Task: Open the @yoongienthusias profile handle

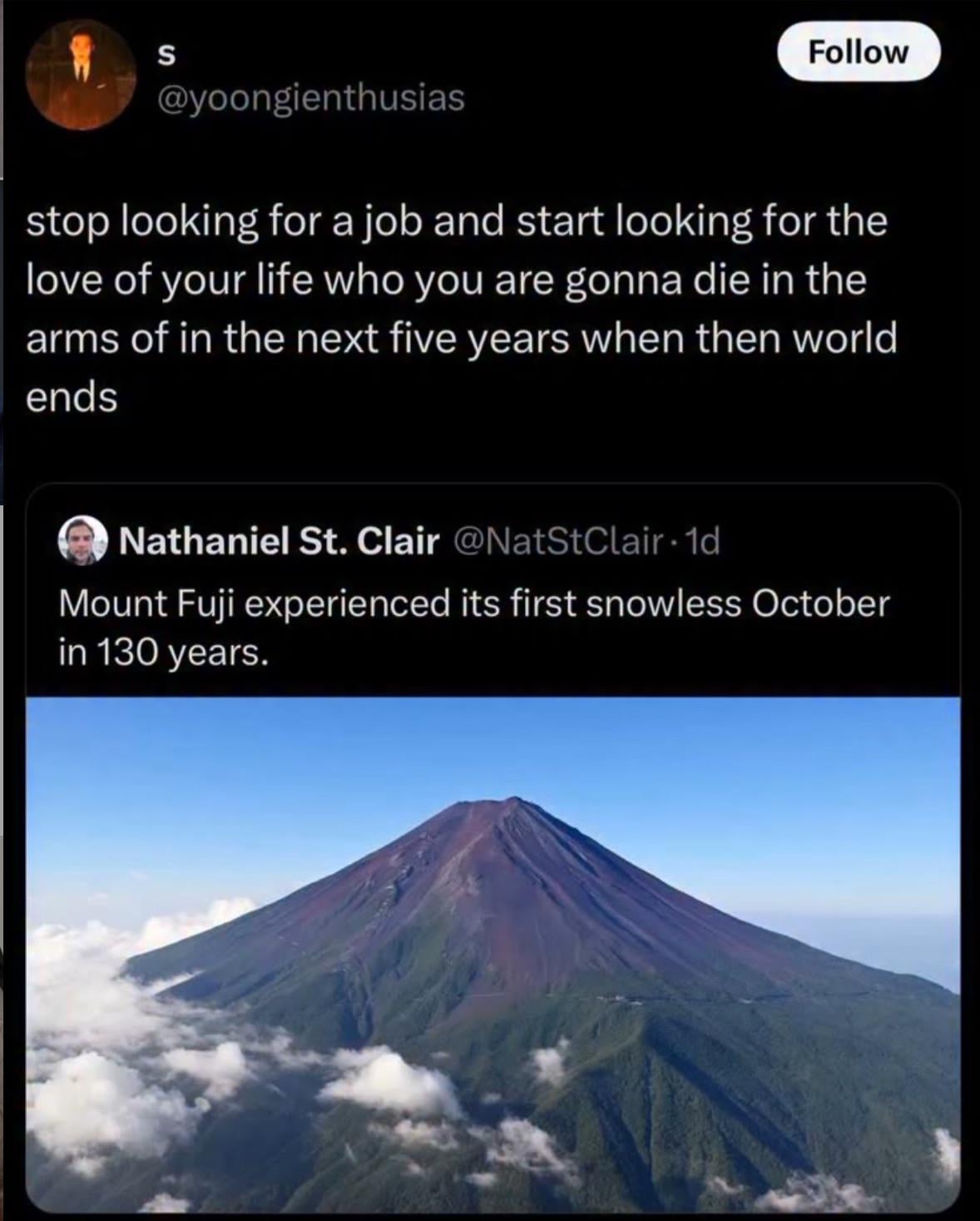Action: pyautogui.click(x=309, y=98)
